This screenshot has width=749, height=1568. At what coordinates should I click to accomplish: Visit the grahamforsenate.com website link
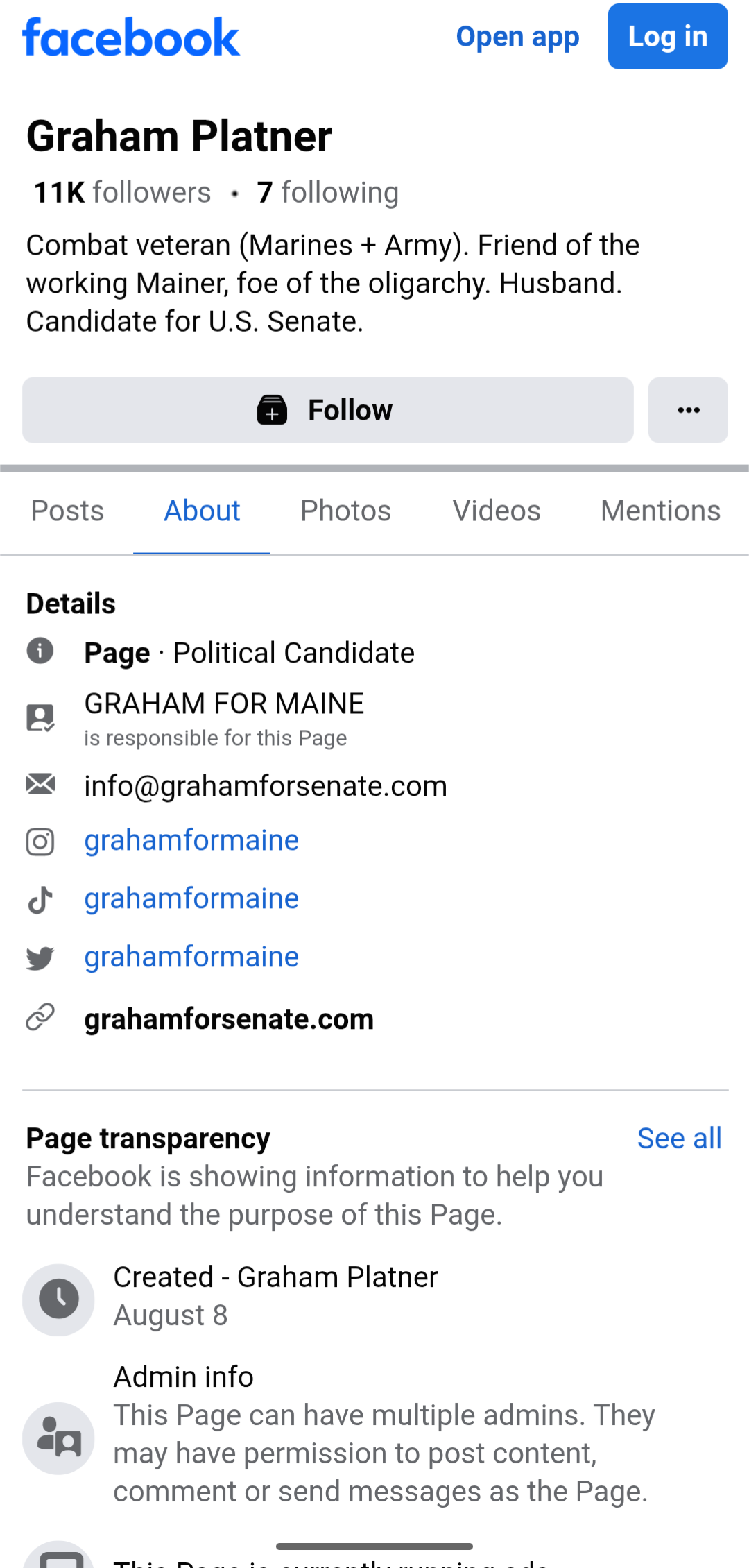coord(229,1019)
